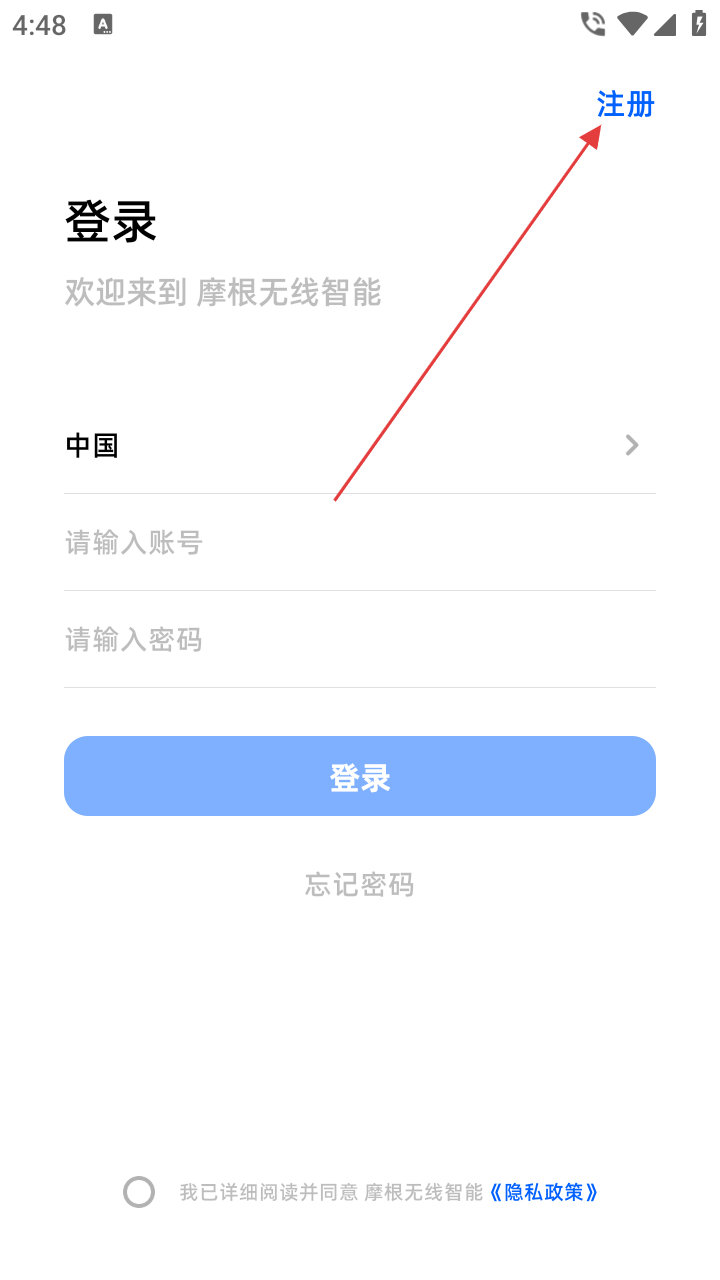Tap the blue 登录 button
Image resolution: width=720 pixels, height=1280 pixels.
(x=359, y=776)
